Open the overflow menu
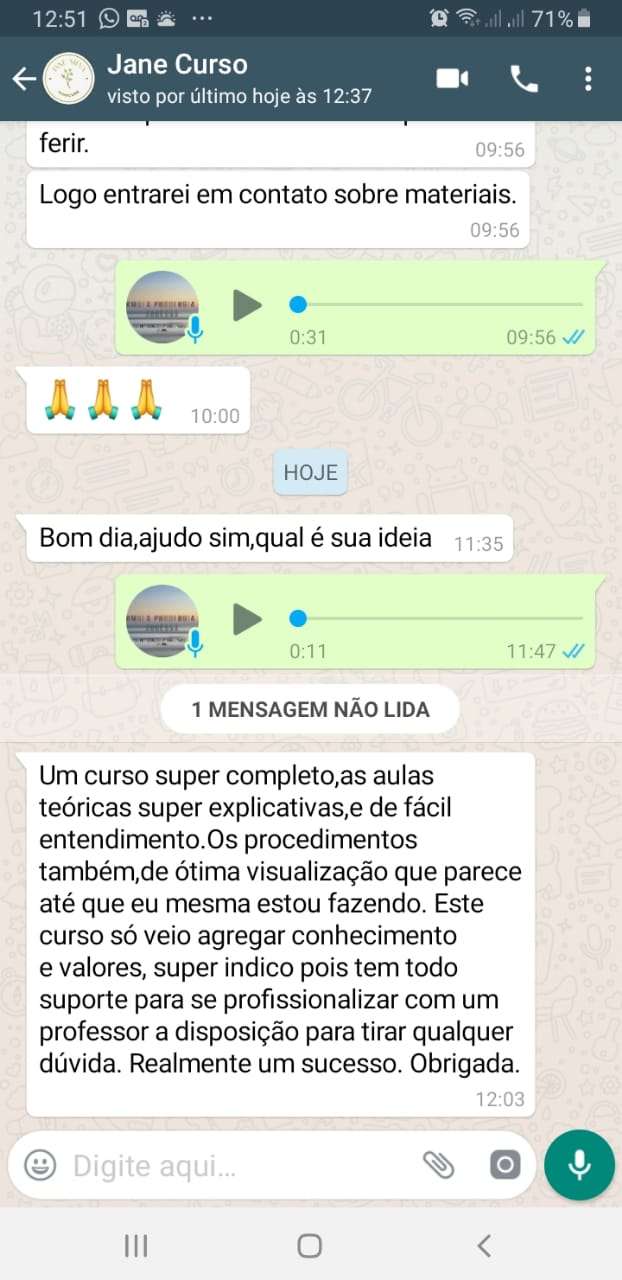The width and height of the screenshot is (622, 1280). 588,79
